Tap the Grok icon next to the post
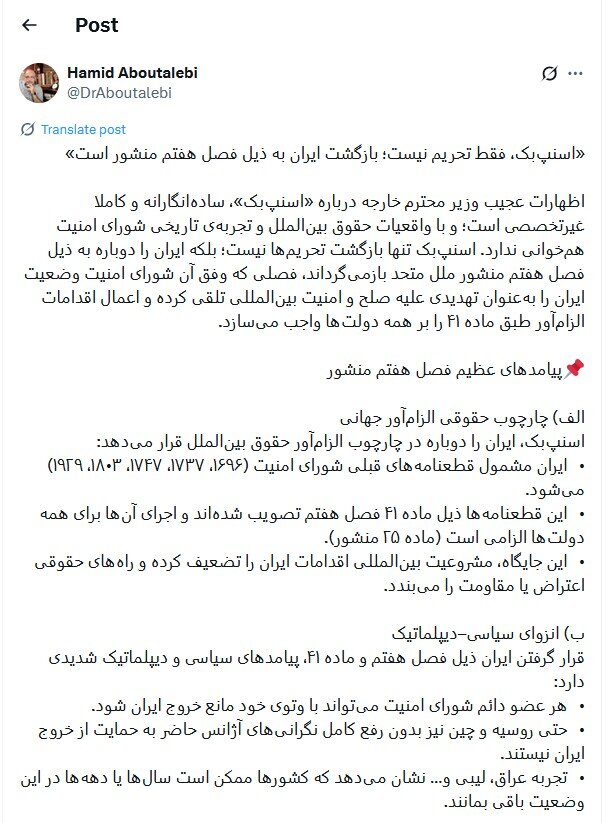607x823 pixels. tap(548, 74)
